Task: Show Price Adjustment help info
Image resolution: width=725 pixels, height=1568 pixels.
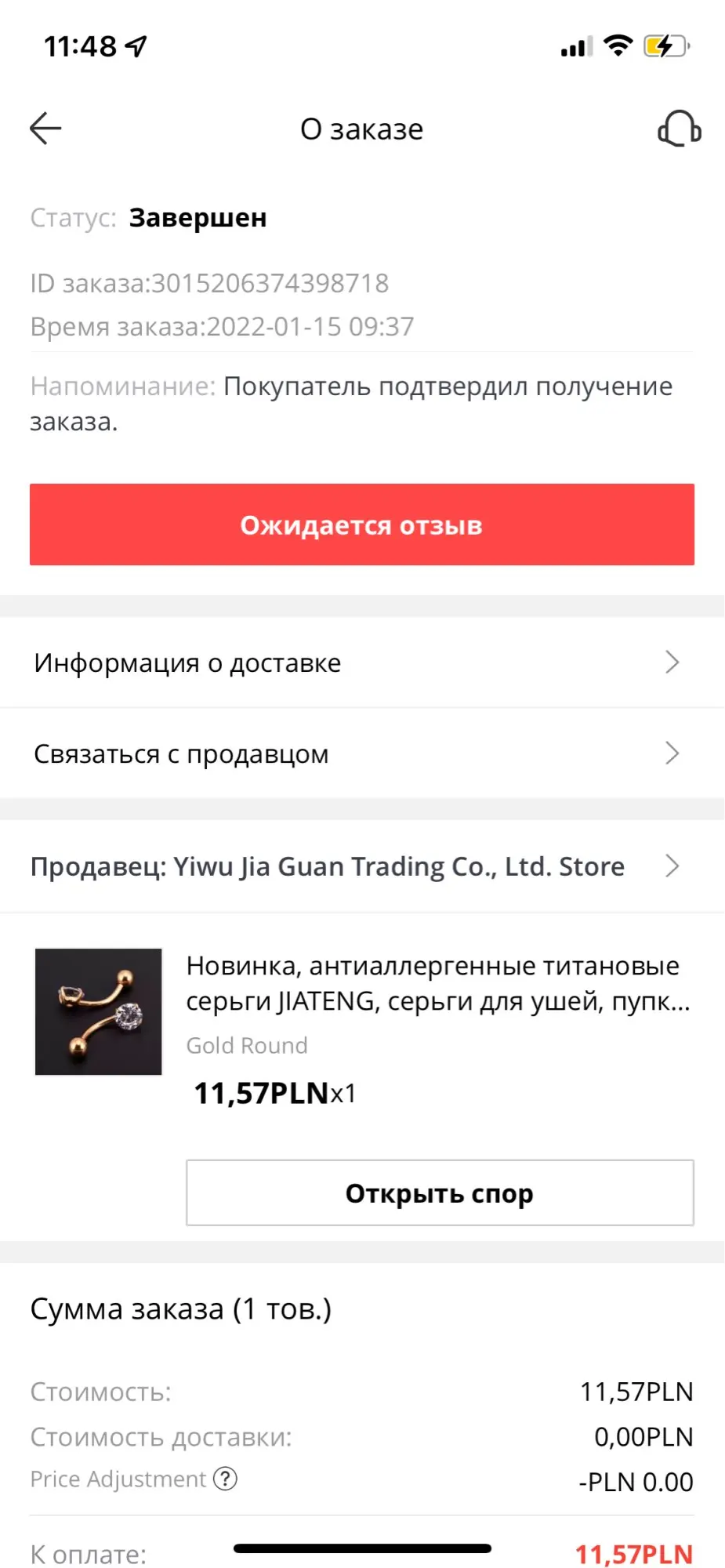Action: pyautogui.click(x=226, y=1479)
